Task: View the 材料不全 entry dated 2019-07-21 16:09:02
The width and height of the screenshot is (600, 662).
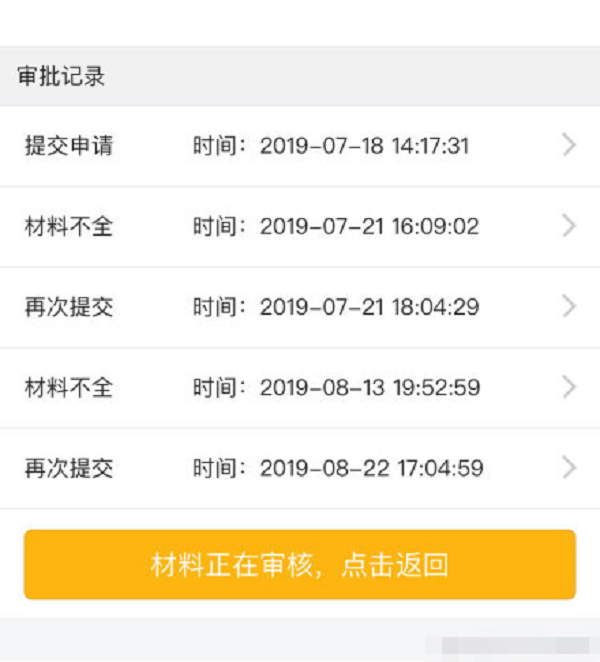Action: click(x=300, y=226)
